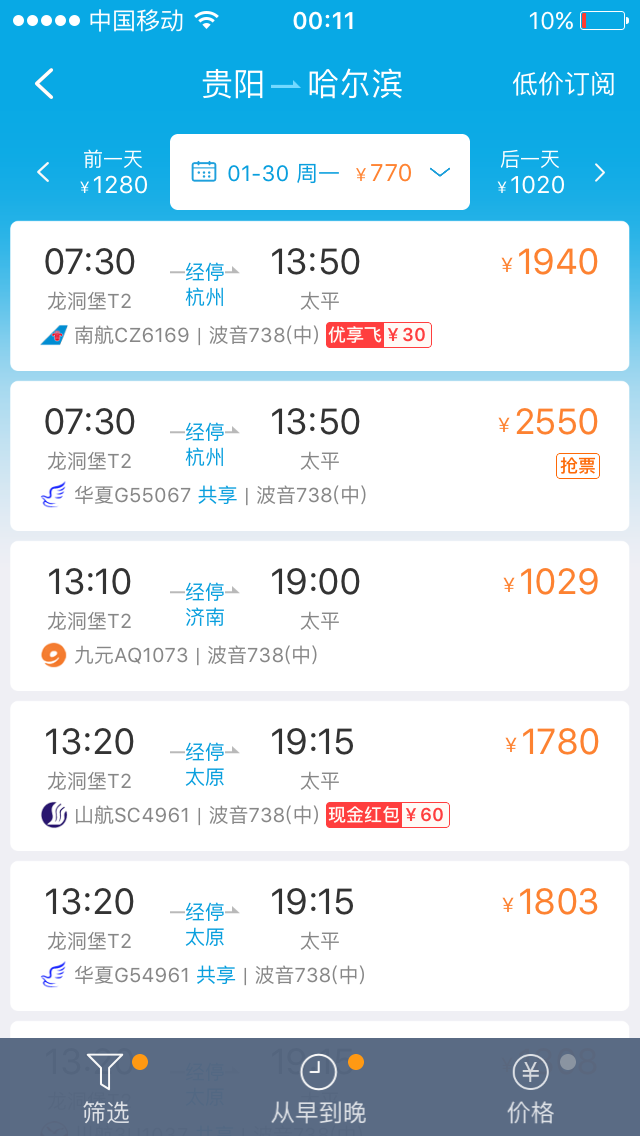
Task: Sort by 从早到晚 departure time
Action: pyautogui.click(x=319, y=1087)
